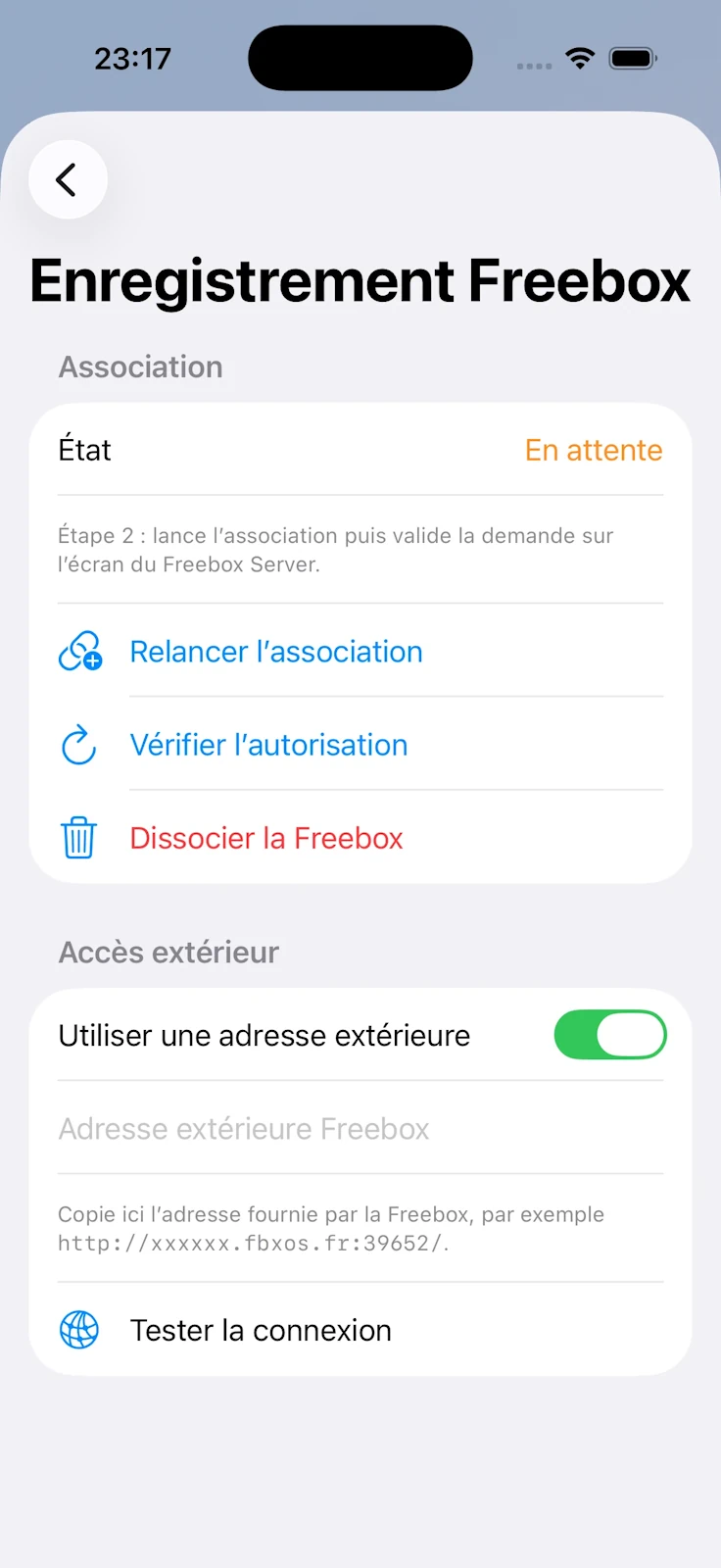Tap the Accès extérieur section header
Image resolution: width=721 pixels, height=1568 pixels.
[x=168, y=952]
